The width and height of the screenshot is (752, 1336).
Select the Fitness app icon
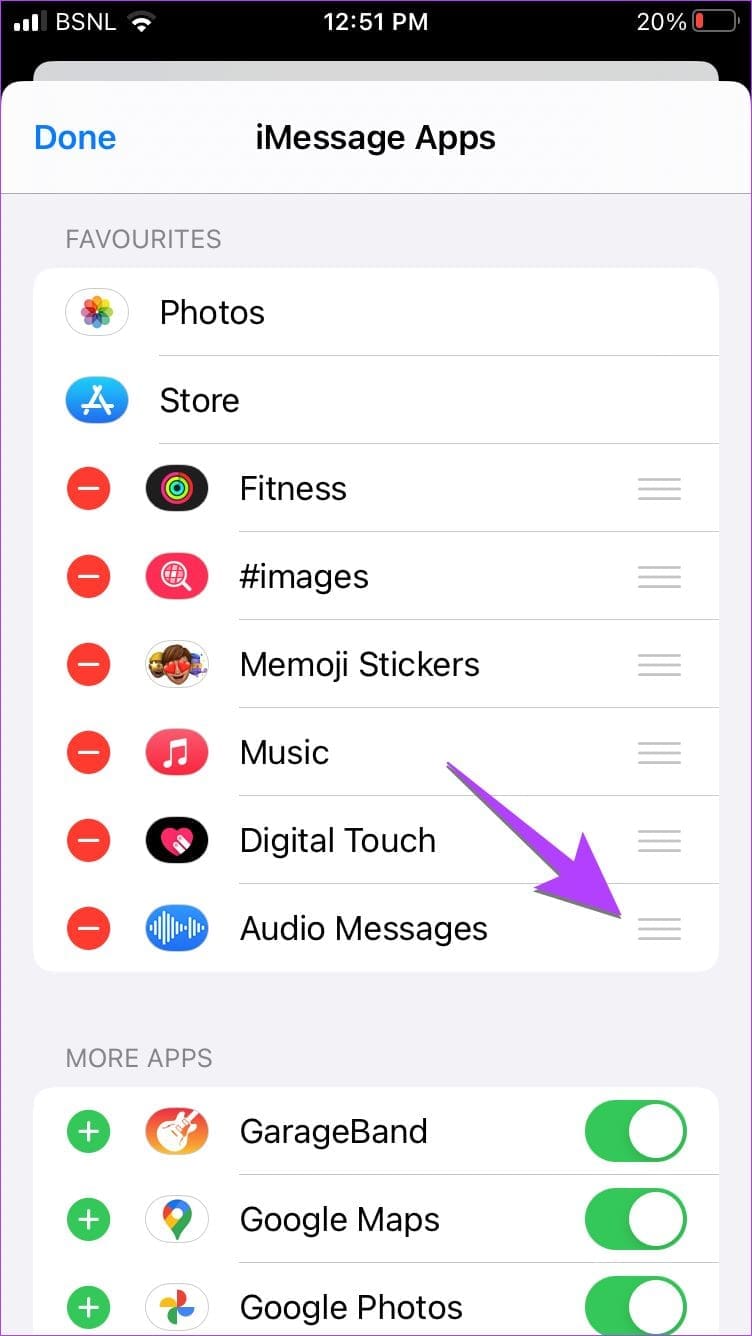tap(177, 488)
